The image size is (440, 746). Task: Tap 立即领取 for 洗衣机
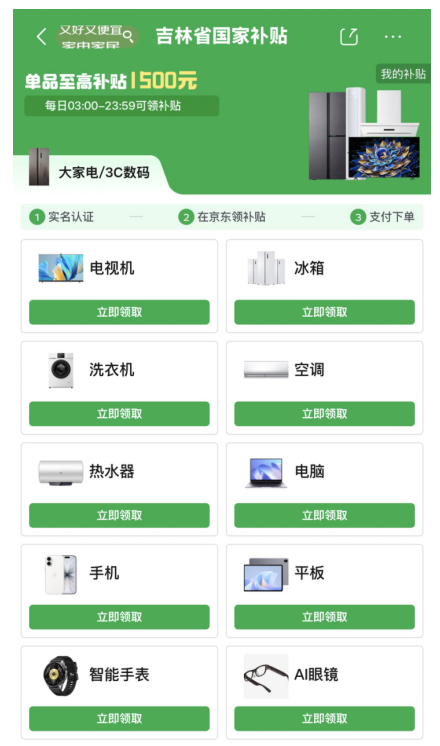pyautogui.click(x=119, y=413)
